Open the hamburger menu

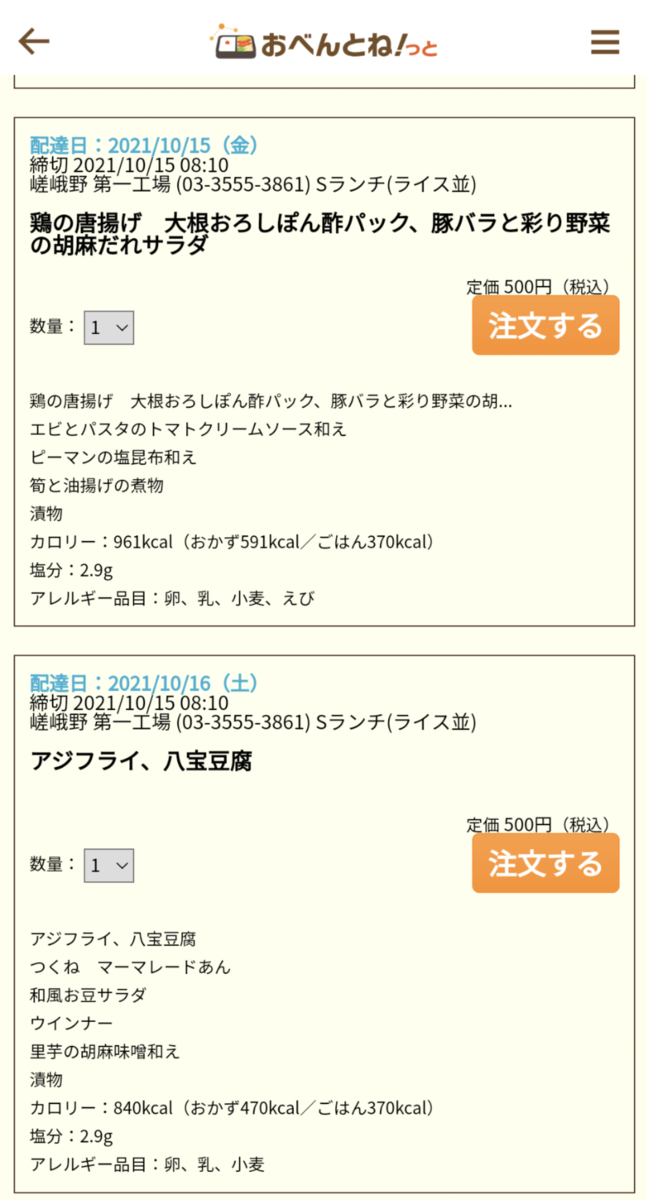(605, 42)
